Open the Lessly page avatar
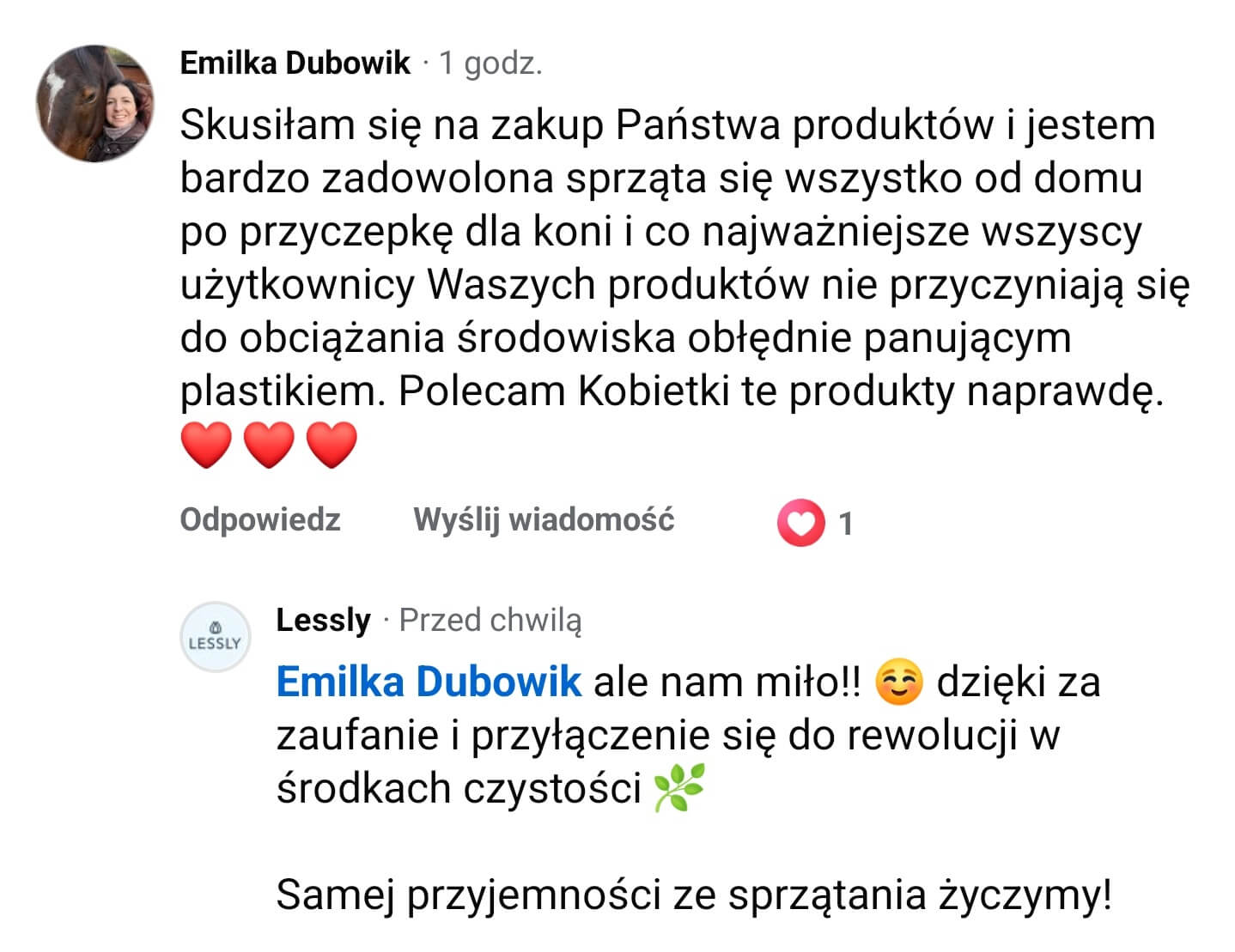This screenshot has width=1235, height=952. (215, 636)
